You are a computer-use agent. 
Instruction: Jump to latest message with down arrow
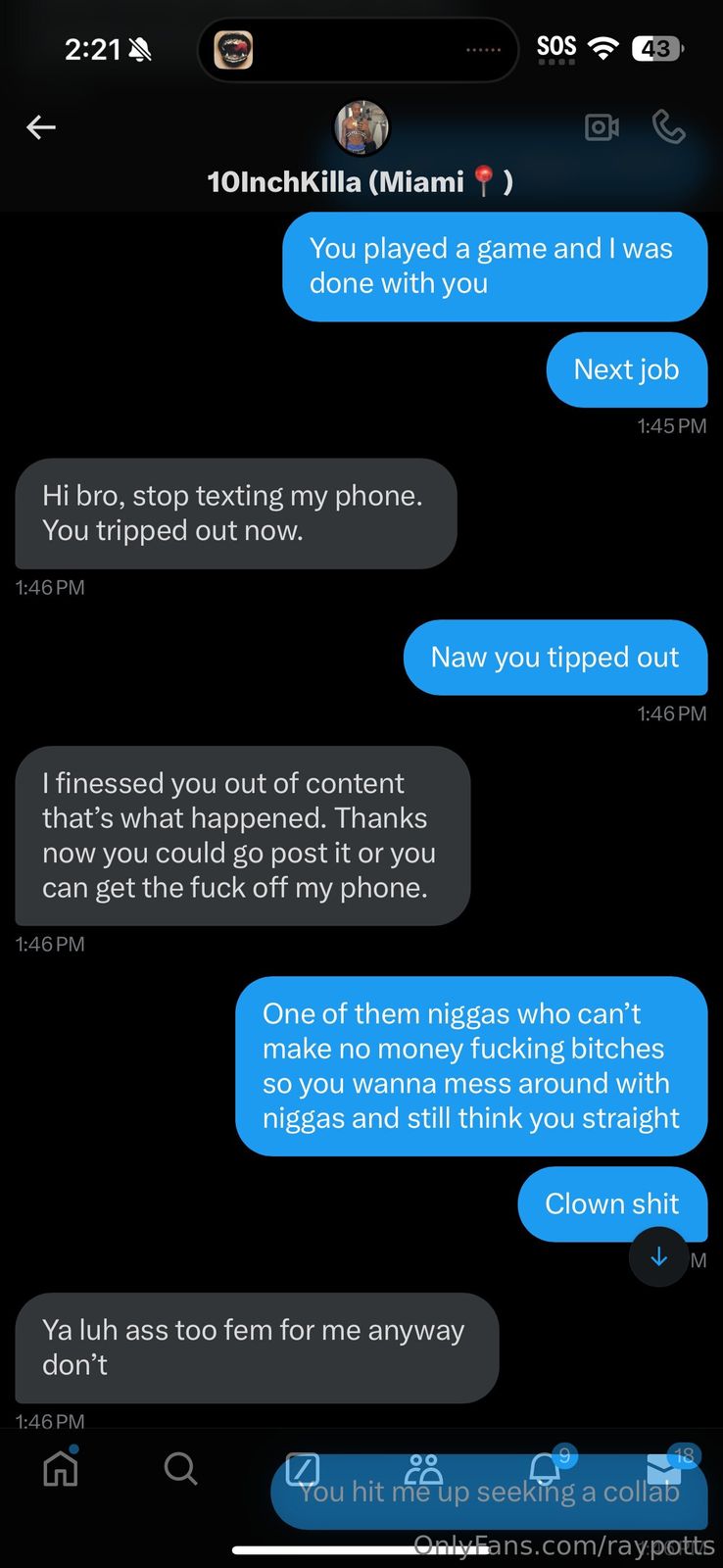click(x=658, y=1256)
